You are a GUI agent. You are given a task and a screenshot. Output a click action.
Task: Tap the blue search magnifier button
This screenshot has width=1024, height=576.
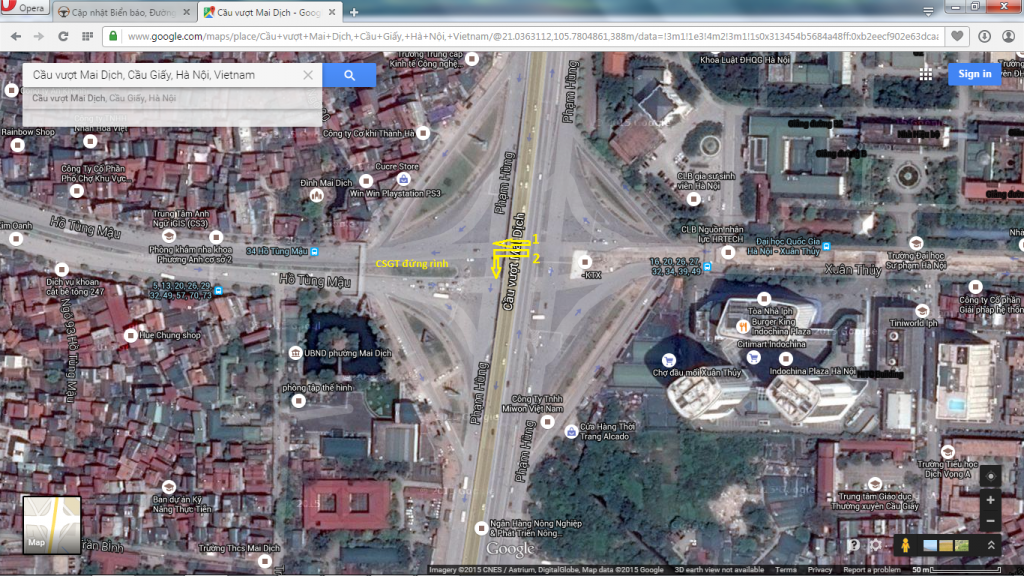click(x=349, y=75)
